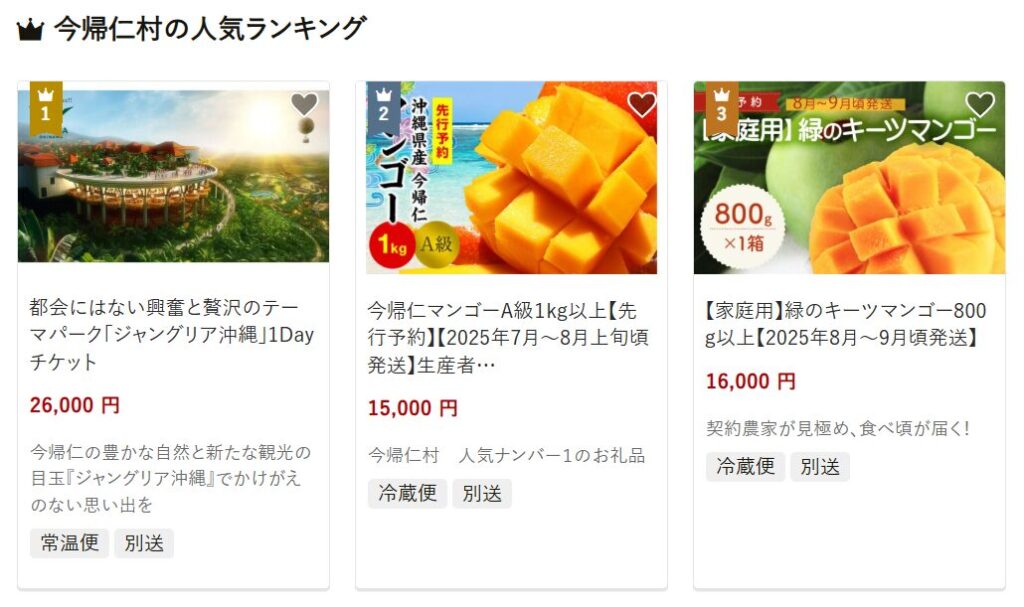Open the 今帰仁マンゴーA級1kg以上 card

click(510, 336)
